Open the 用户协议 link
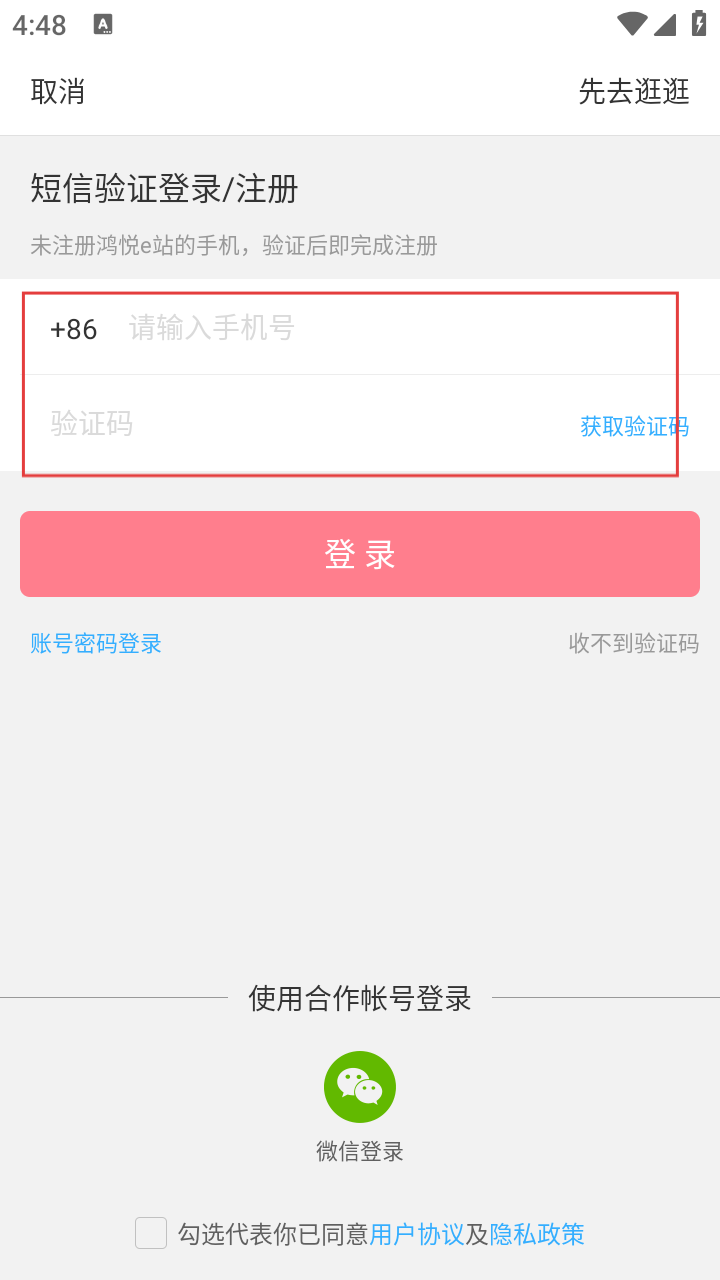Viewport: 720px width, 1280px height. click(417, 1234)
